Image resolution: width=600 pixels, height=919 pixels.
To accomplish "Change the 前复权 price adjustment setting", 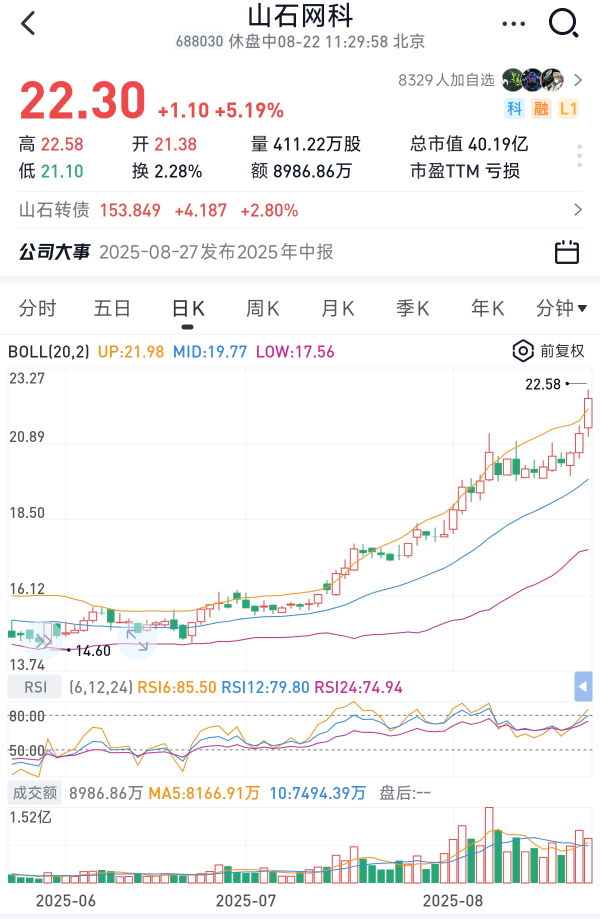I will pos(549,351).
